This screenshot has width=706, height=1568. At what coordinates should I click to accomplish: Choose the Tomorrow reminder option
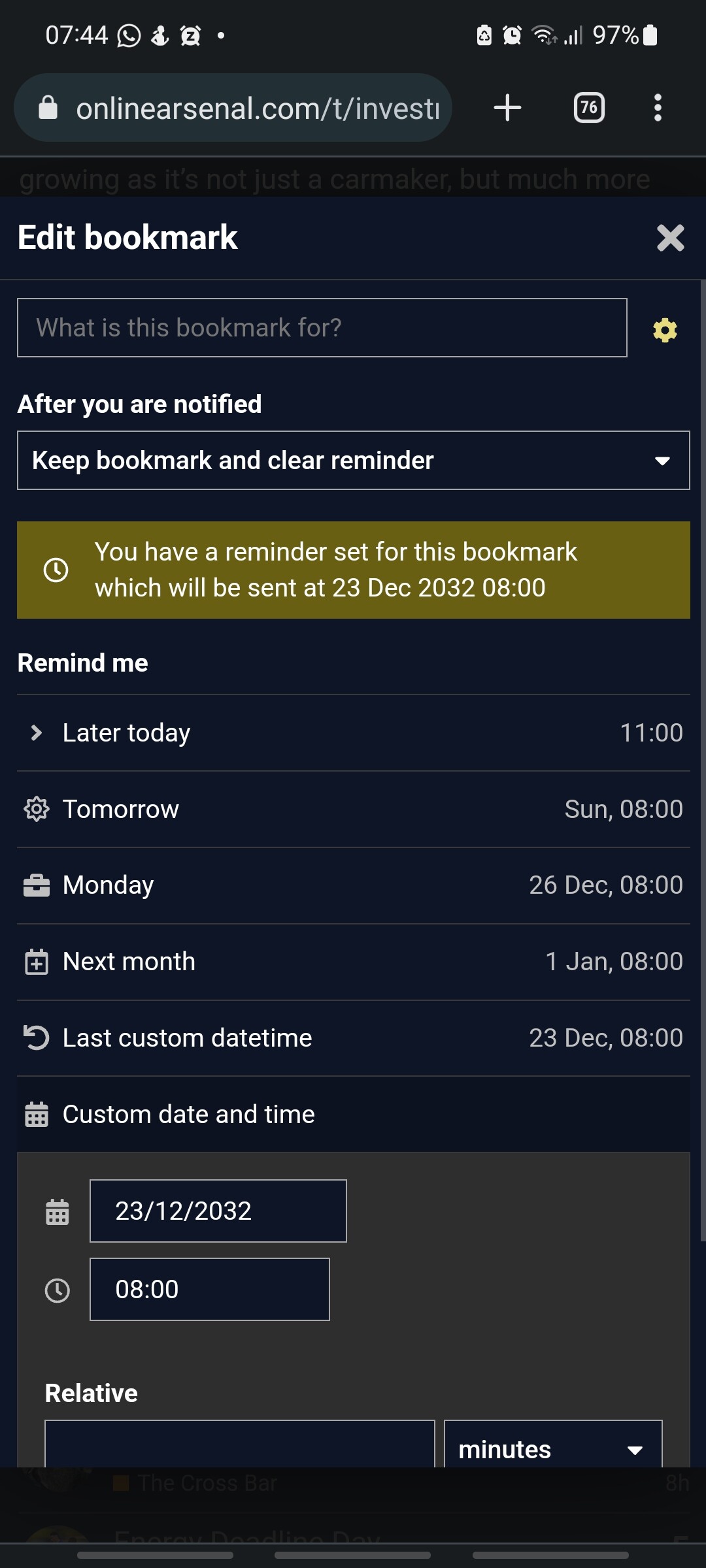coord(354,809)
